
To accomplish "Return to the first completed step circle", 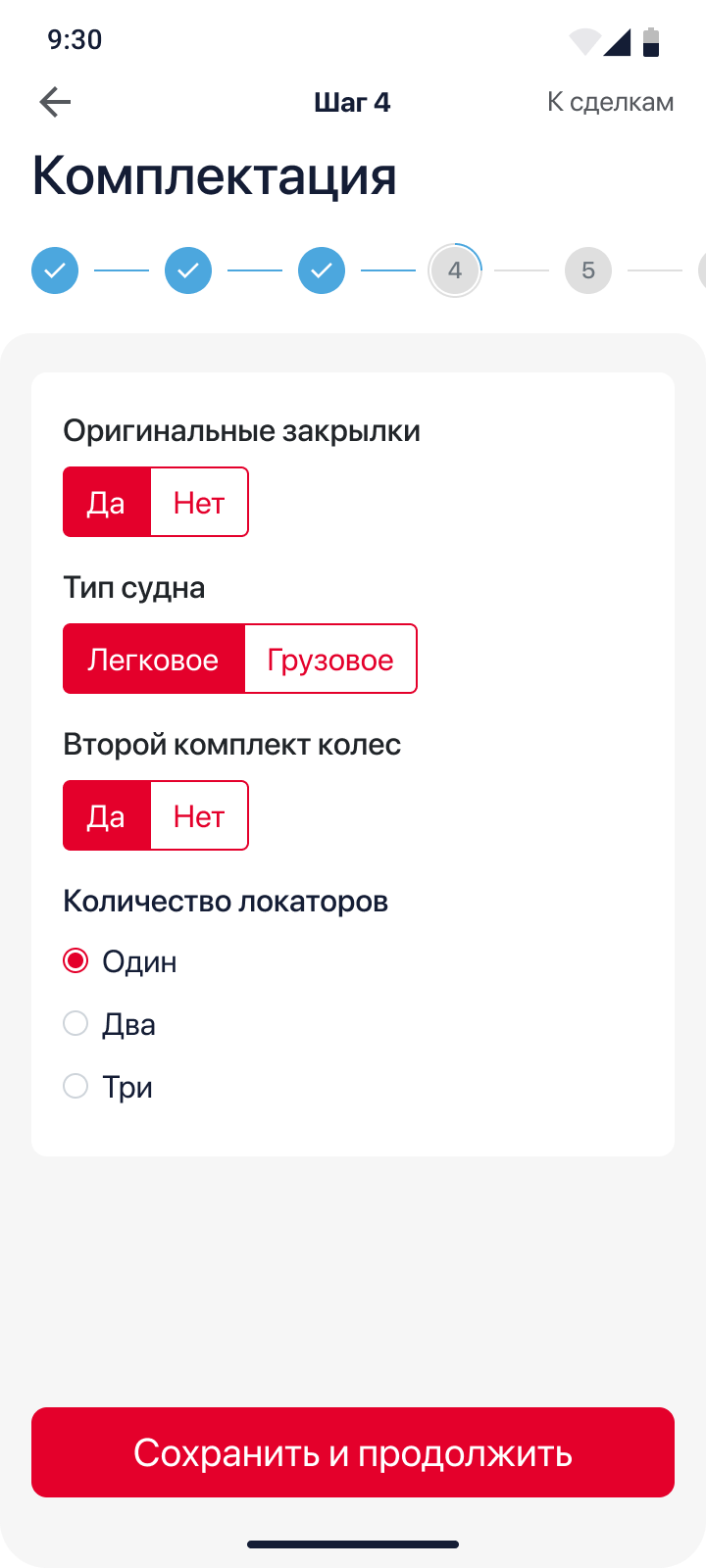I will (55, 270).
